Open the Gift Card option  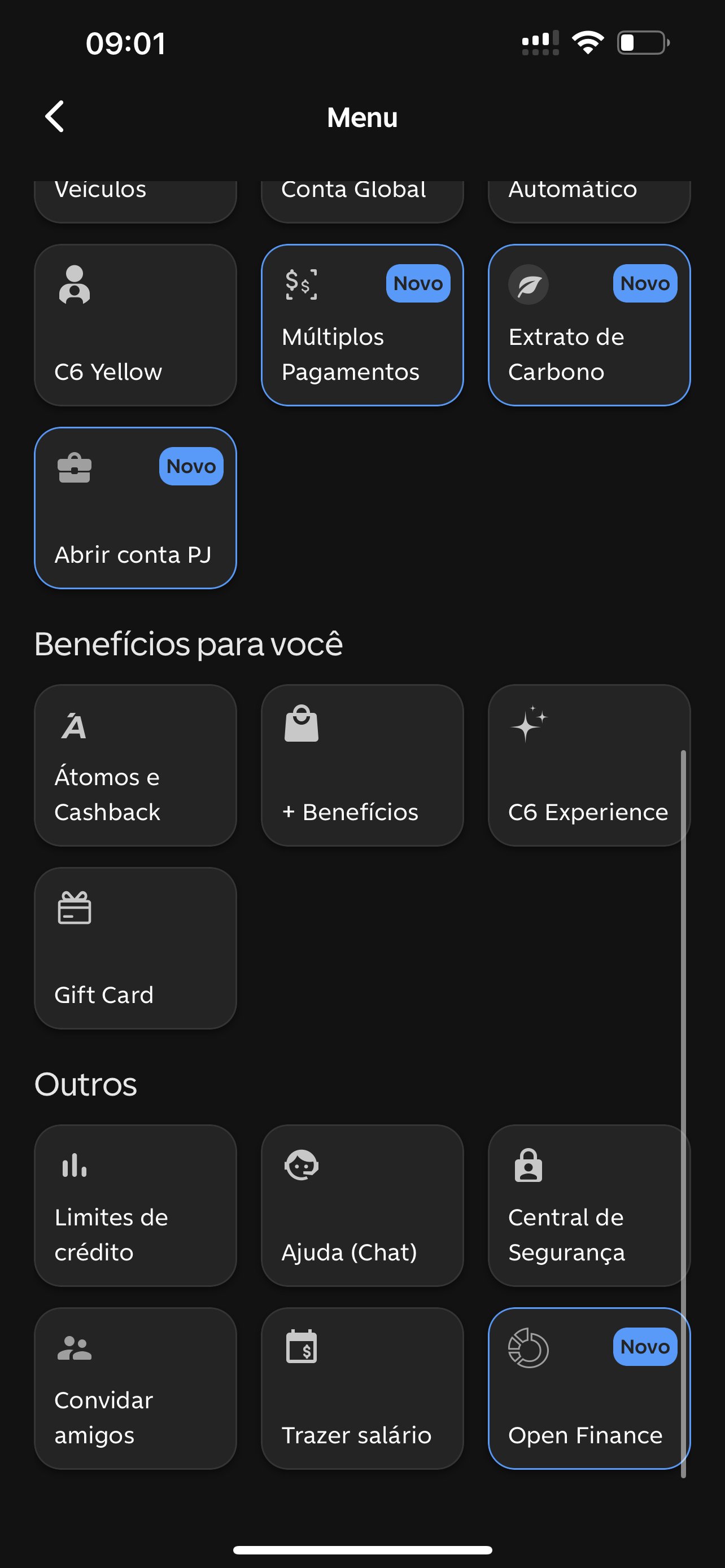[135, 948]
